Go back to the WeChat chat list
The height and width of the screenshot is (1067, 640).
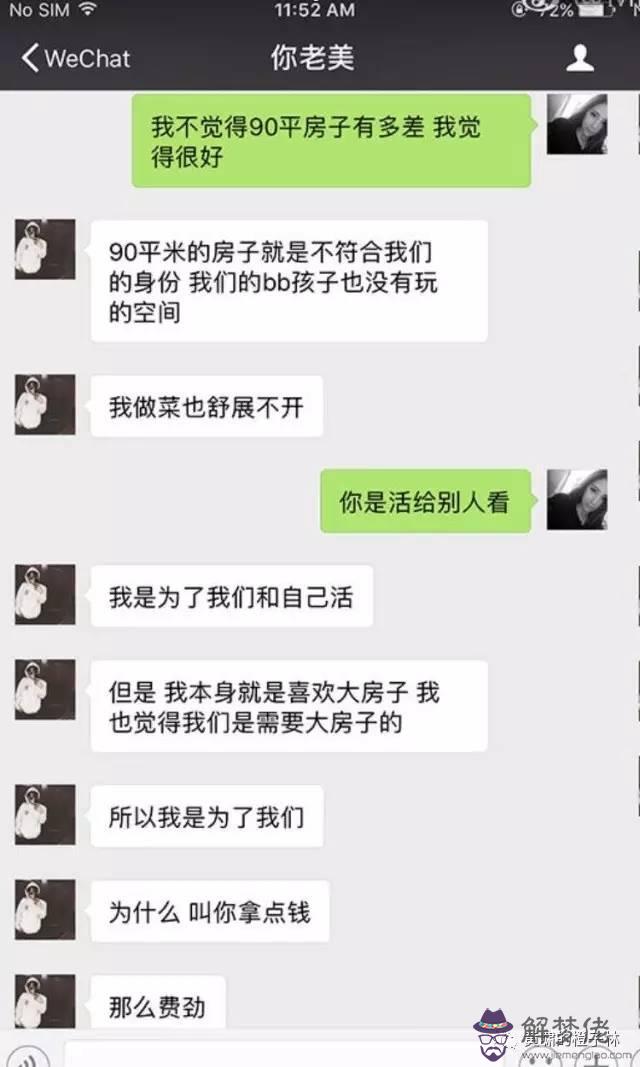click(75, 58)
